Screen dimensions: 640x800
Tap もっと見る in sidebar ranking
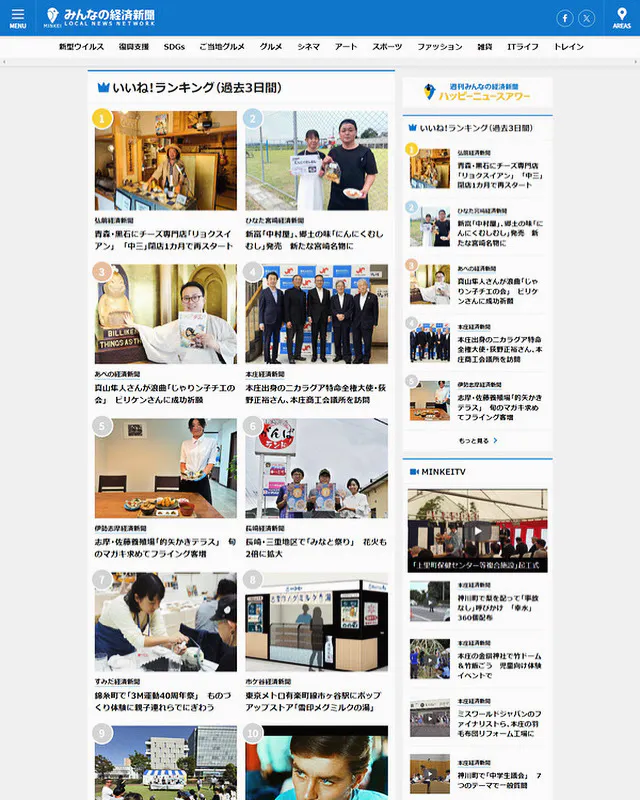477,440
